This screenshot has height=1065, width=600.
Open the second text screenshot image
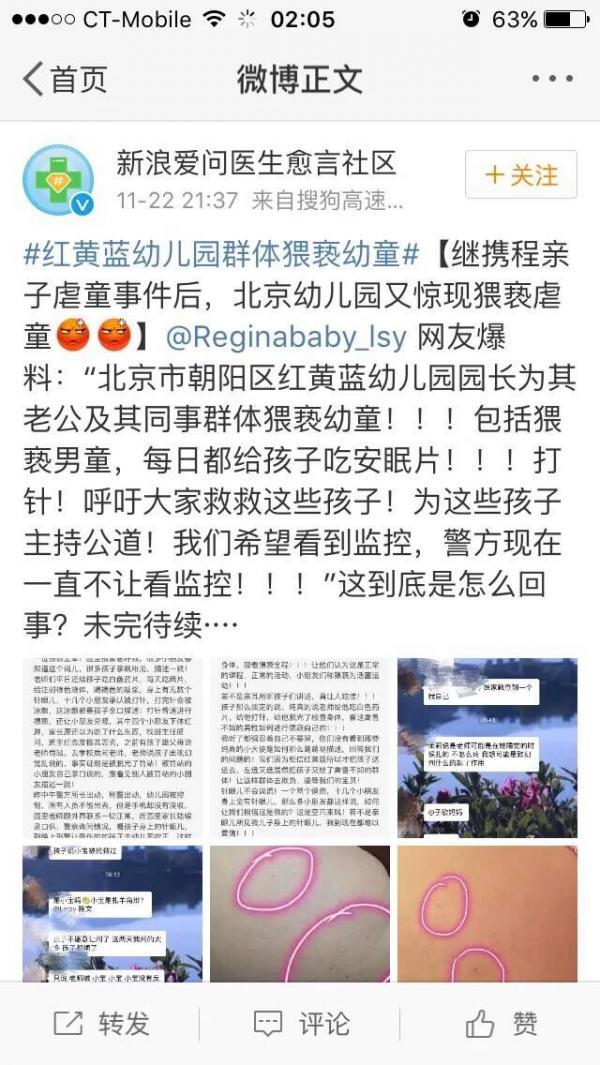pyautogui.click(x=299, y=747)
